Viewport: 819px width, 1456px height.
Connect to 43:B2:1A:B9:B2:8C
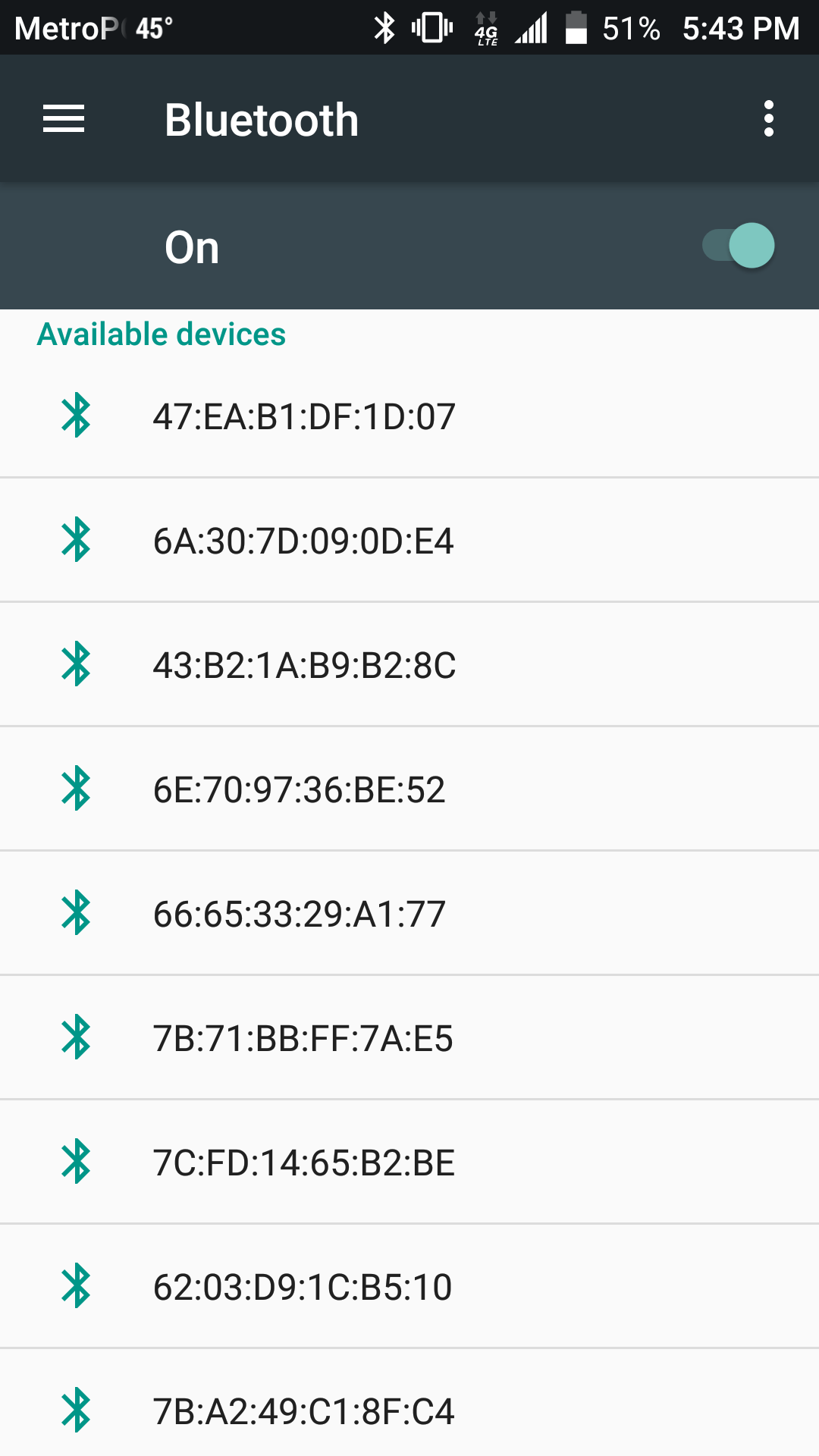coord(409,665)
